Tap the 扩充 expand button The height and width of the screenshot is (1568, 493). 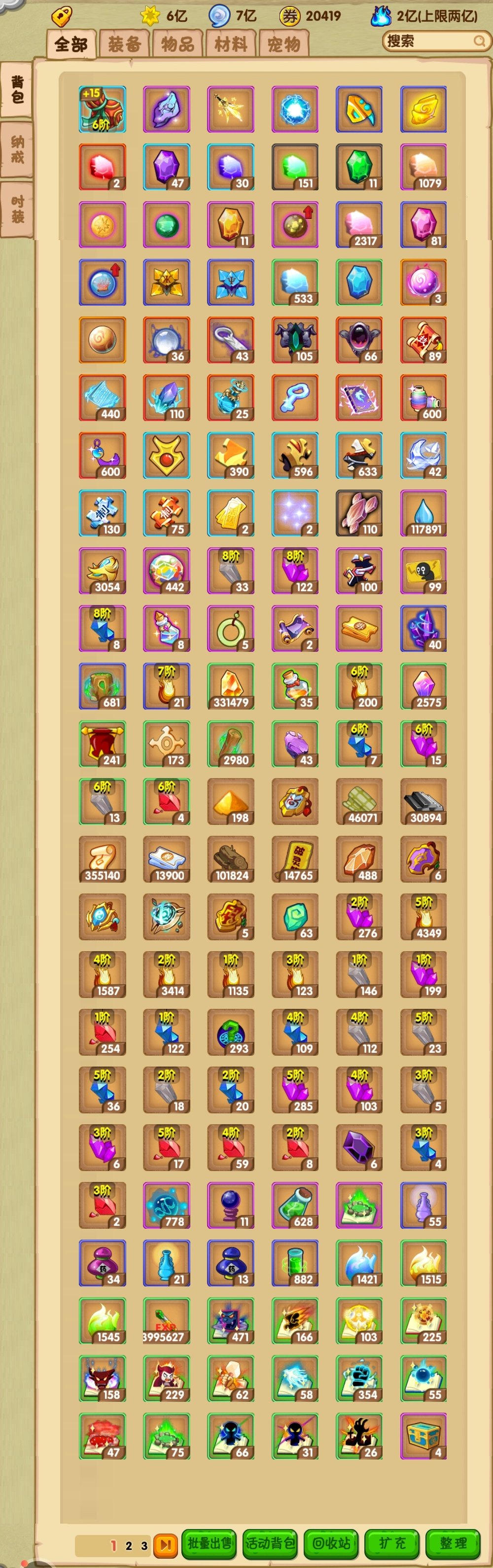[392, 1543]
